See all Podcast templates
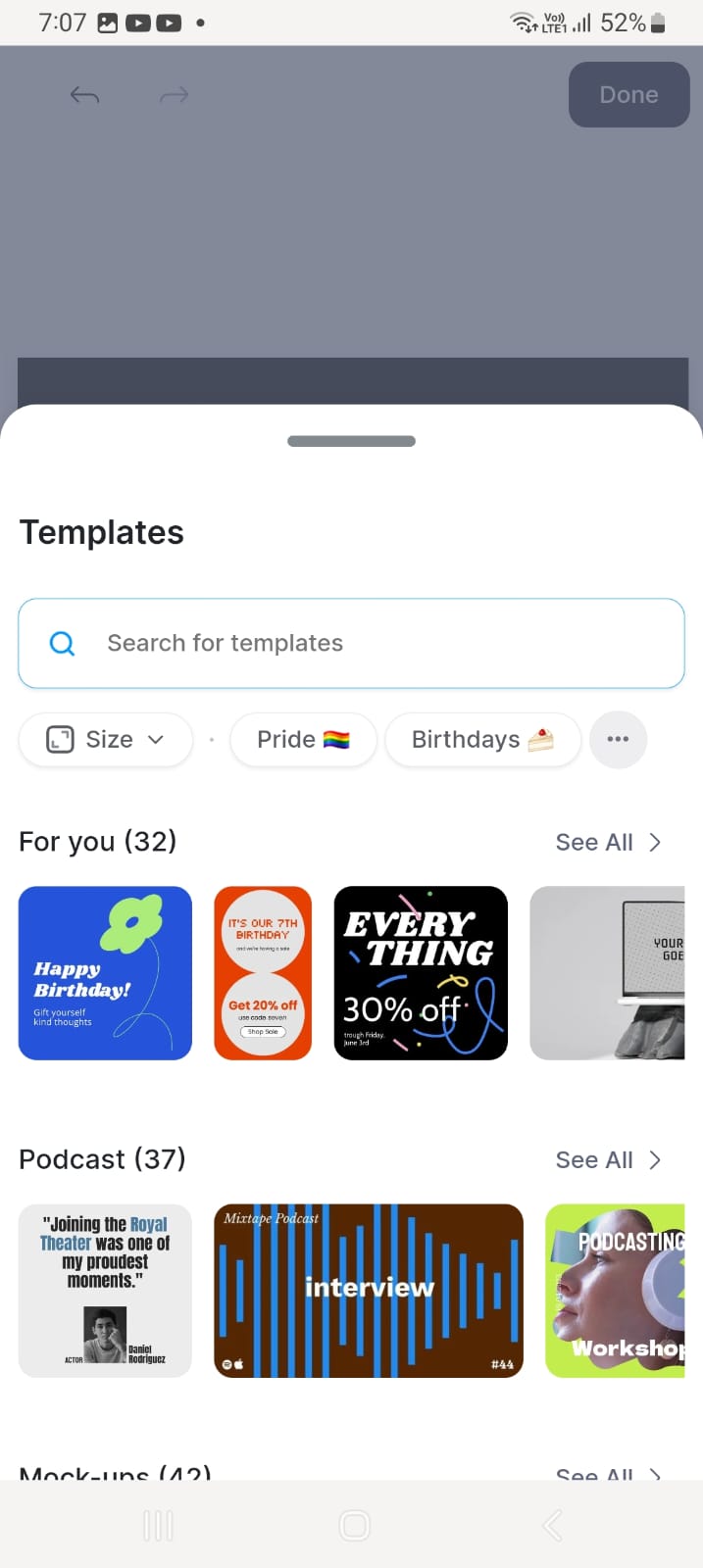The image size is (703, 1568). tap(608, 1160)
